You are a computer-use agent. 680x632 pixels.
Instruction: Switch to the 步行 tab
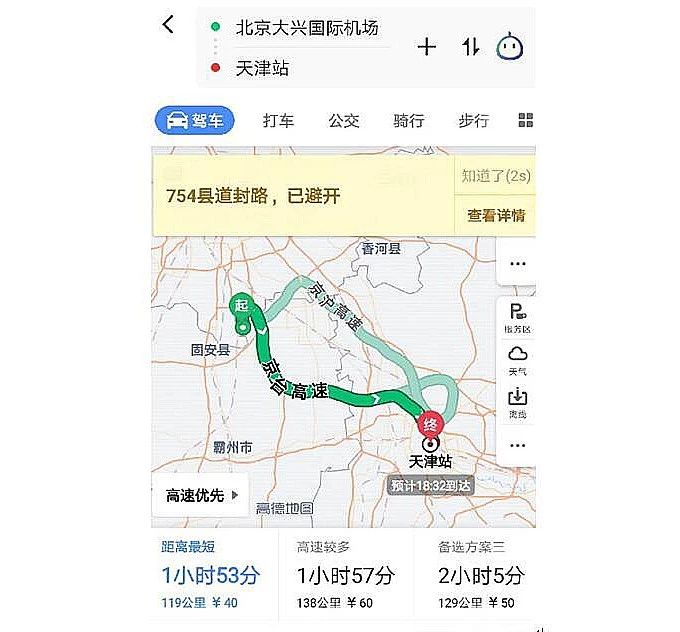click(x=473, y=121)
